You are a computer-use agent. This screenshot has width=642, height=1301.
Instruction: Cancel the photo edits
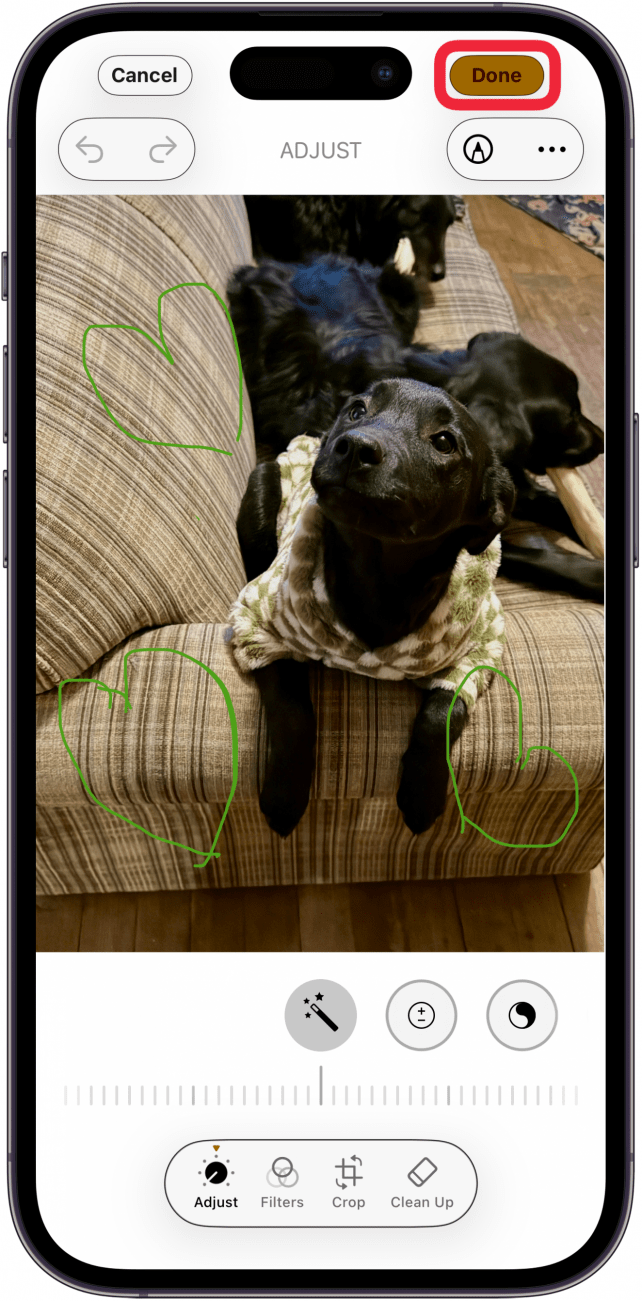(144, 75)
